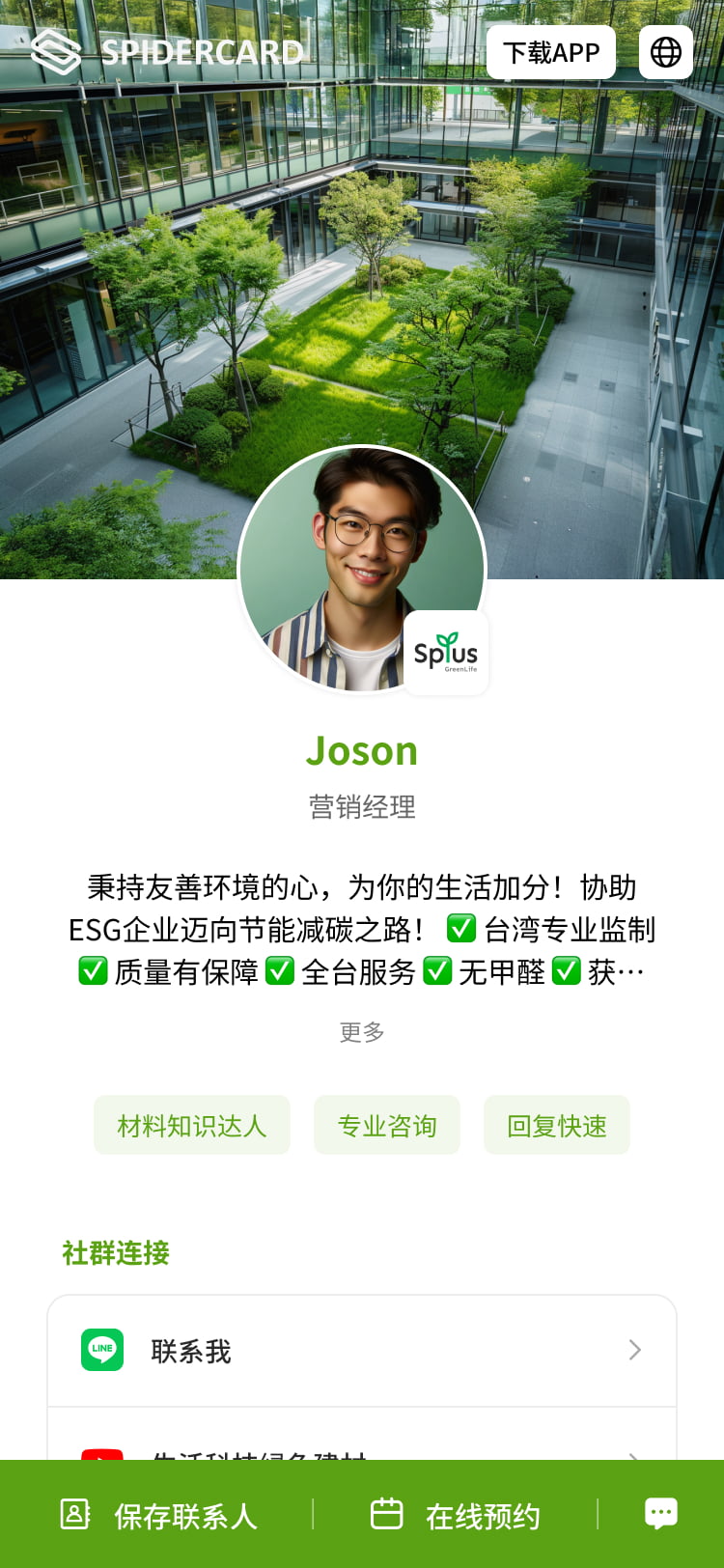Tap the LINE icon beside 联系我
Viewport: 724px width, 1568px height.
click(x=100, y=1351)
